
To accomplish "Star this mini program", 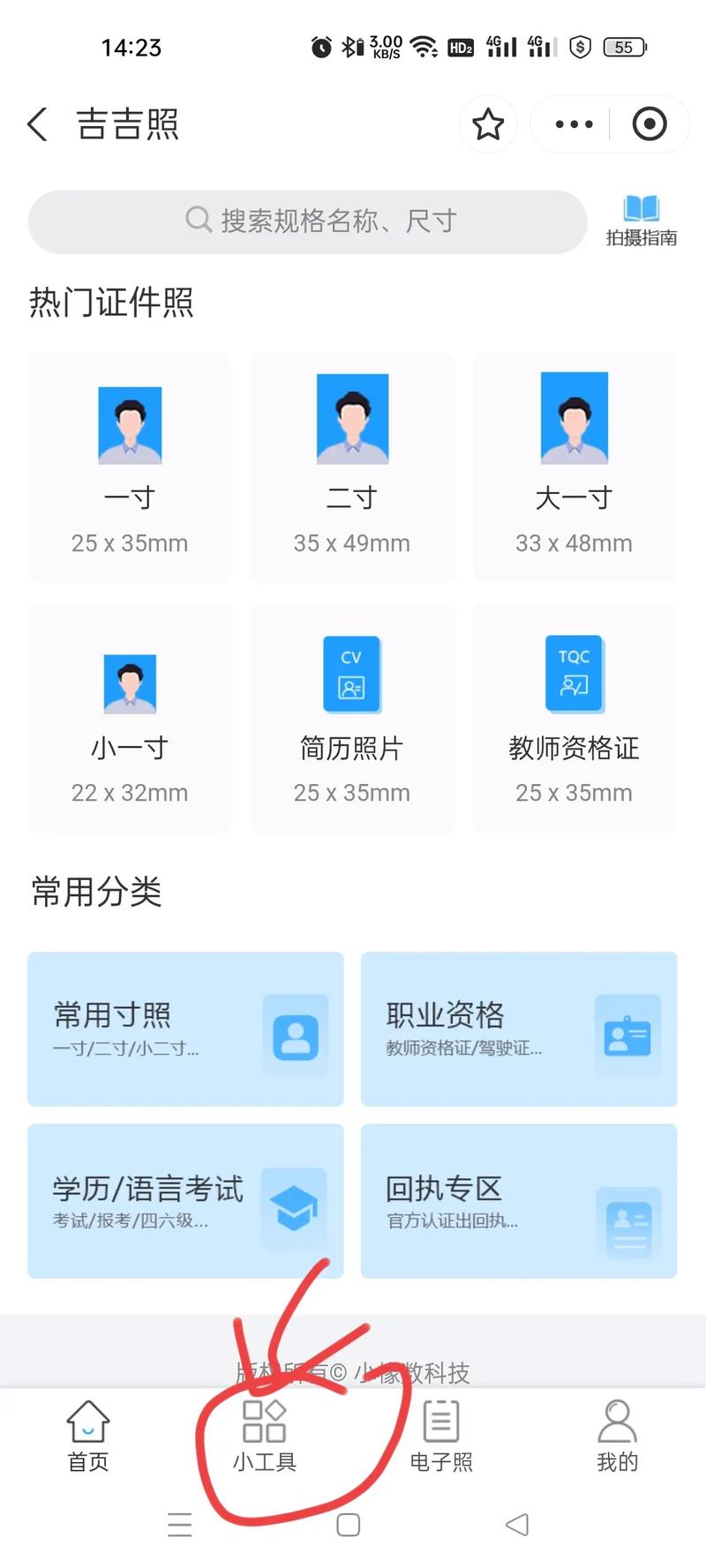I will coord(489,124).
